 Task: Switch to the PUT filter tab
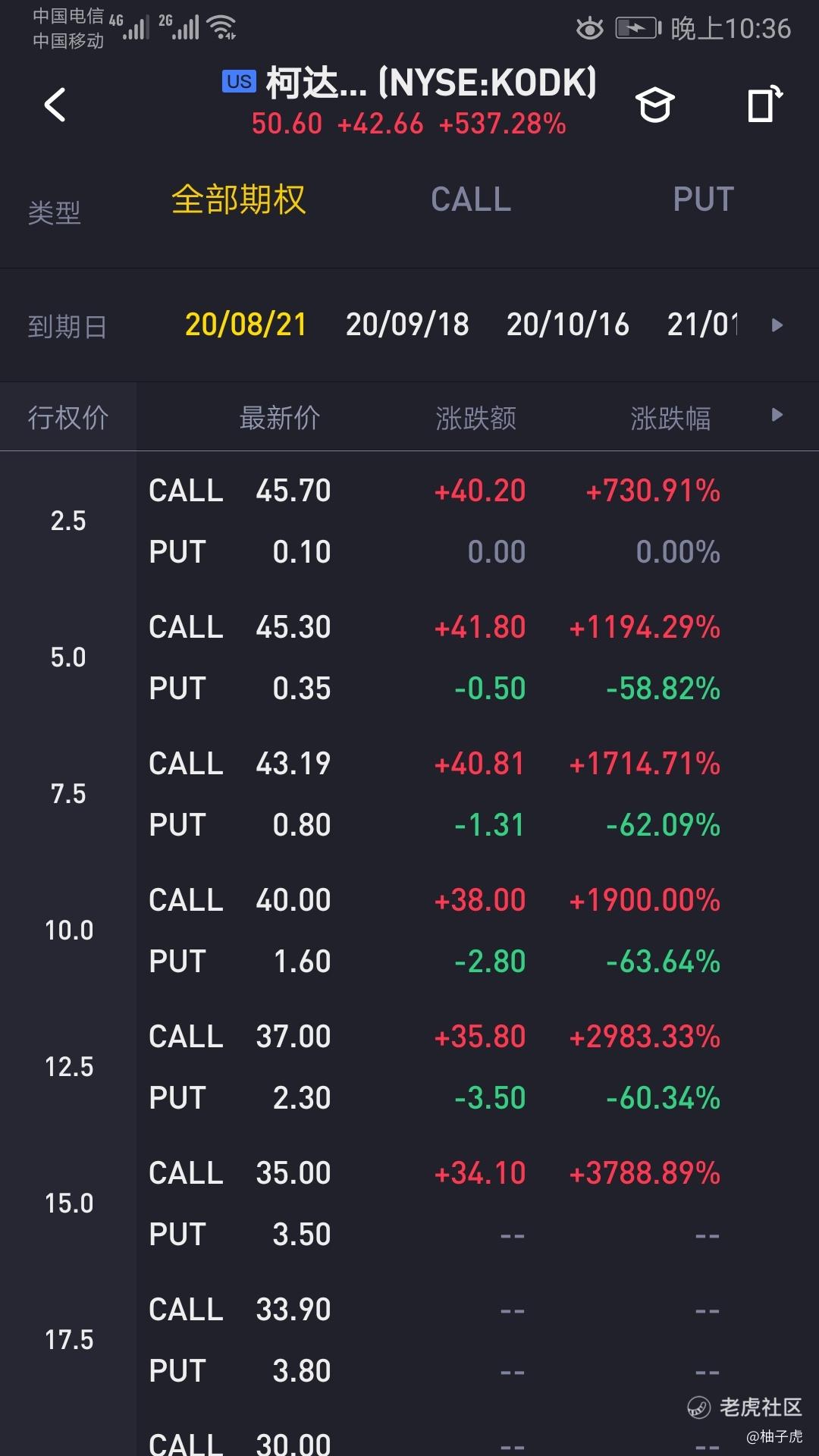(703, 199)
